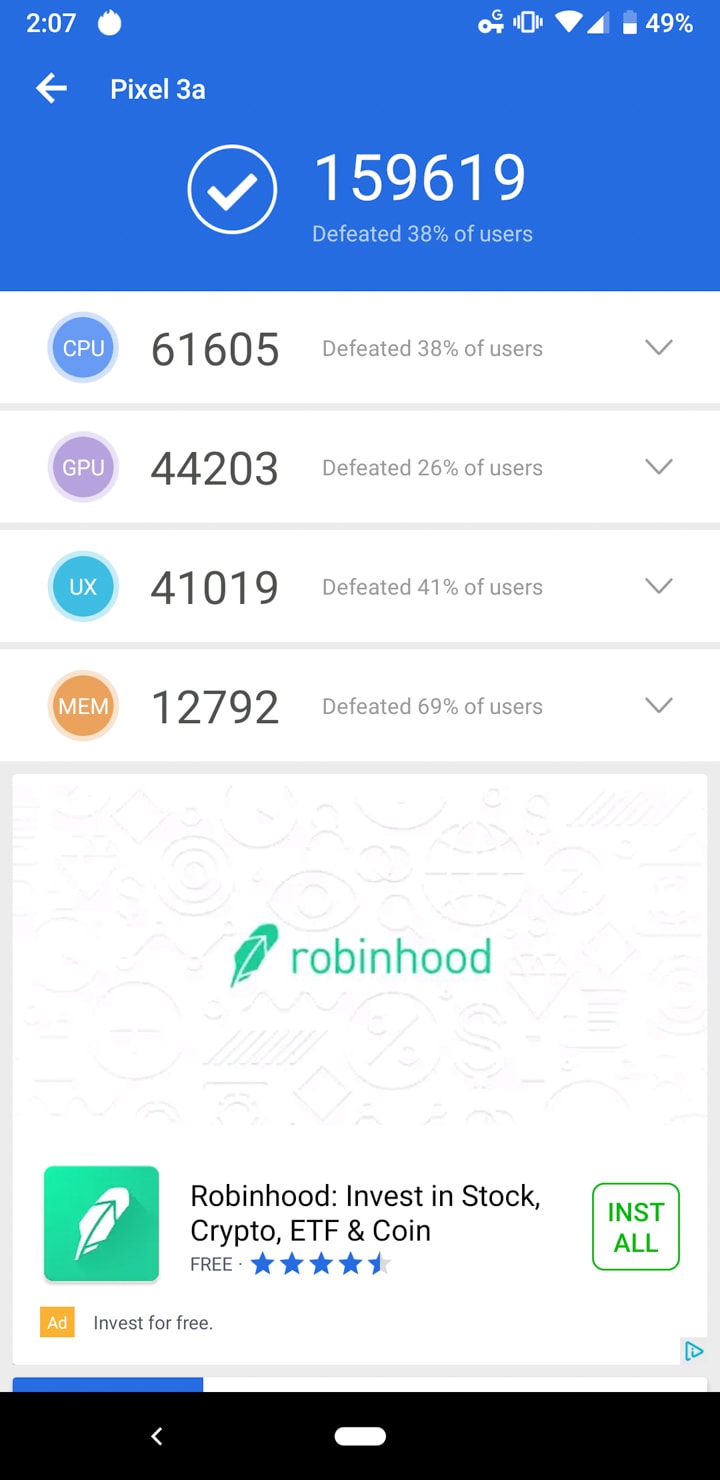Expand the MEM score details
The height and width of the screenshot is (1480, 720).
(658, 706)
